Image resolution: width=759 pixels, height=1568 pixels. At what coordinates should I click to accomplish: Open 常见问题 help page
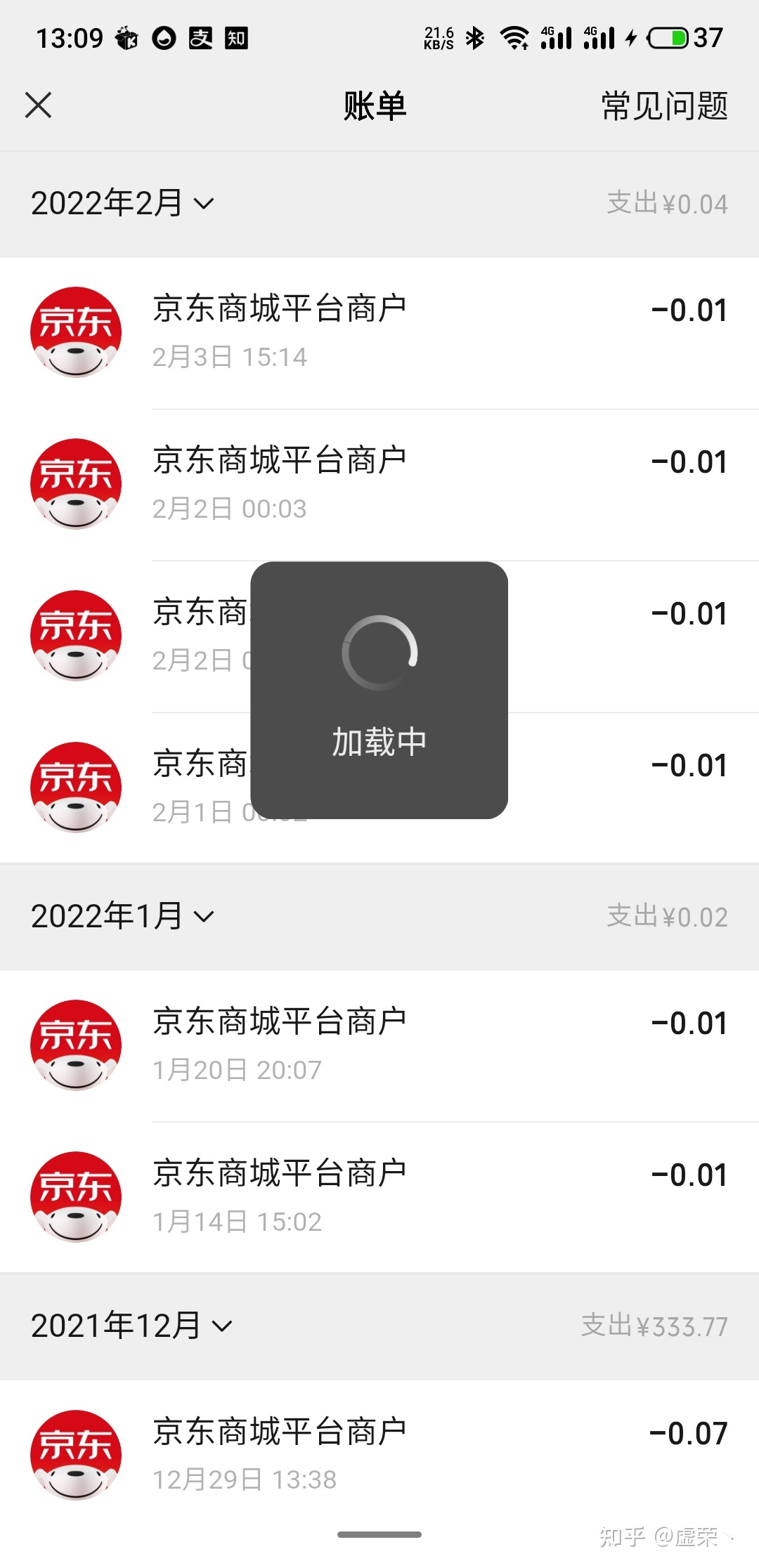coord(664,106)
